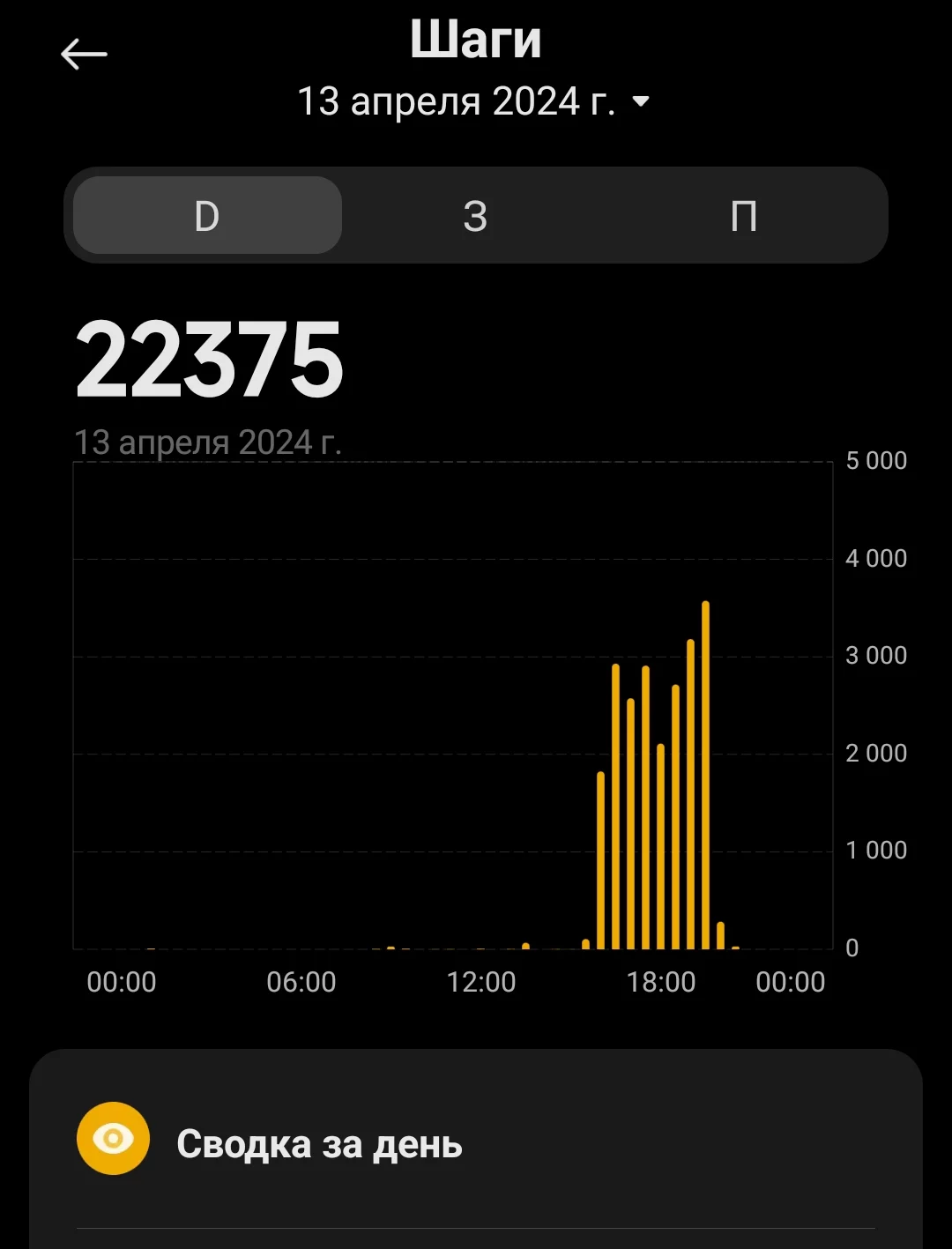Switch to the З view

pyautogui.click(x=476, y=216)
